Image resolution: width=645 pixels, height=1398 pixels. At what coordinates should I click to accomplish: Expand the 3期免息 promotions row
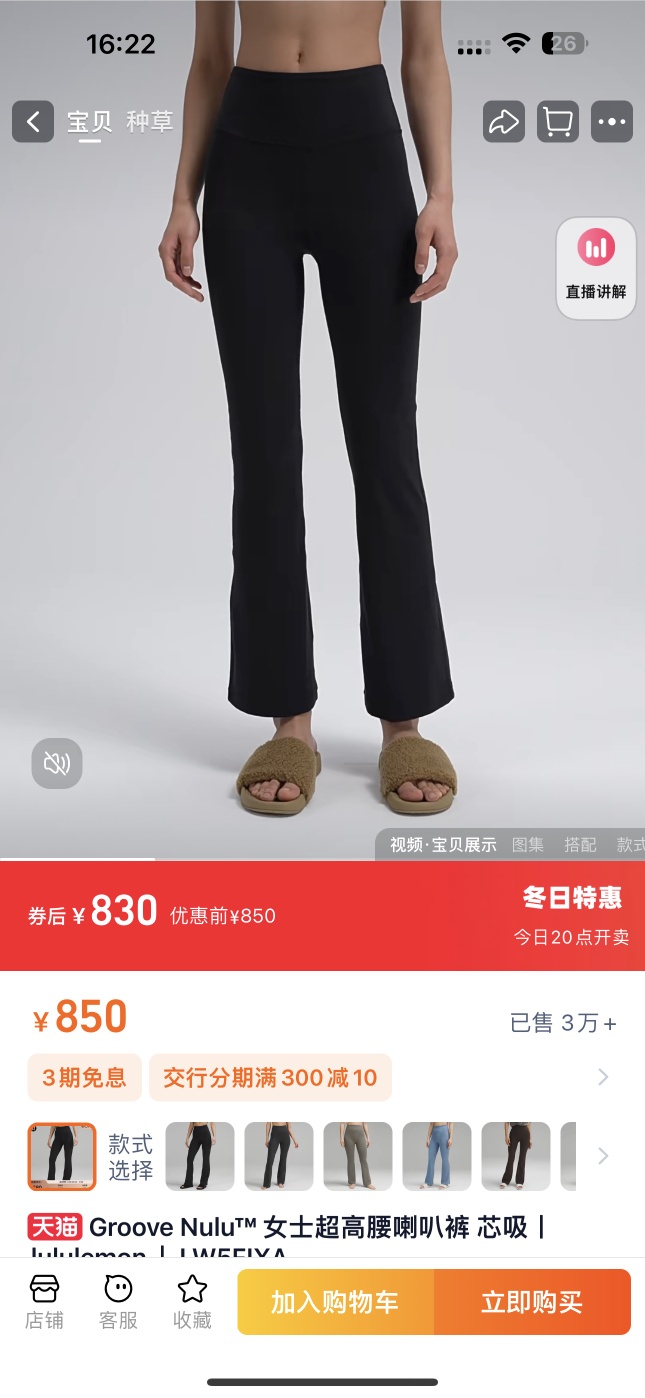602,1077
